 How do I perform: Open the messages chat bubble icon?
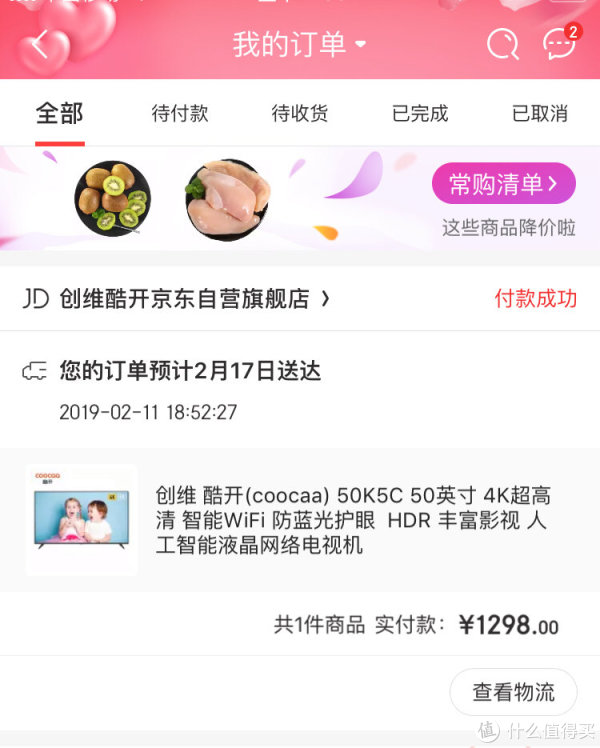(559, 44)
